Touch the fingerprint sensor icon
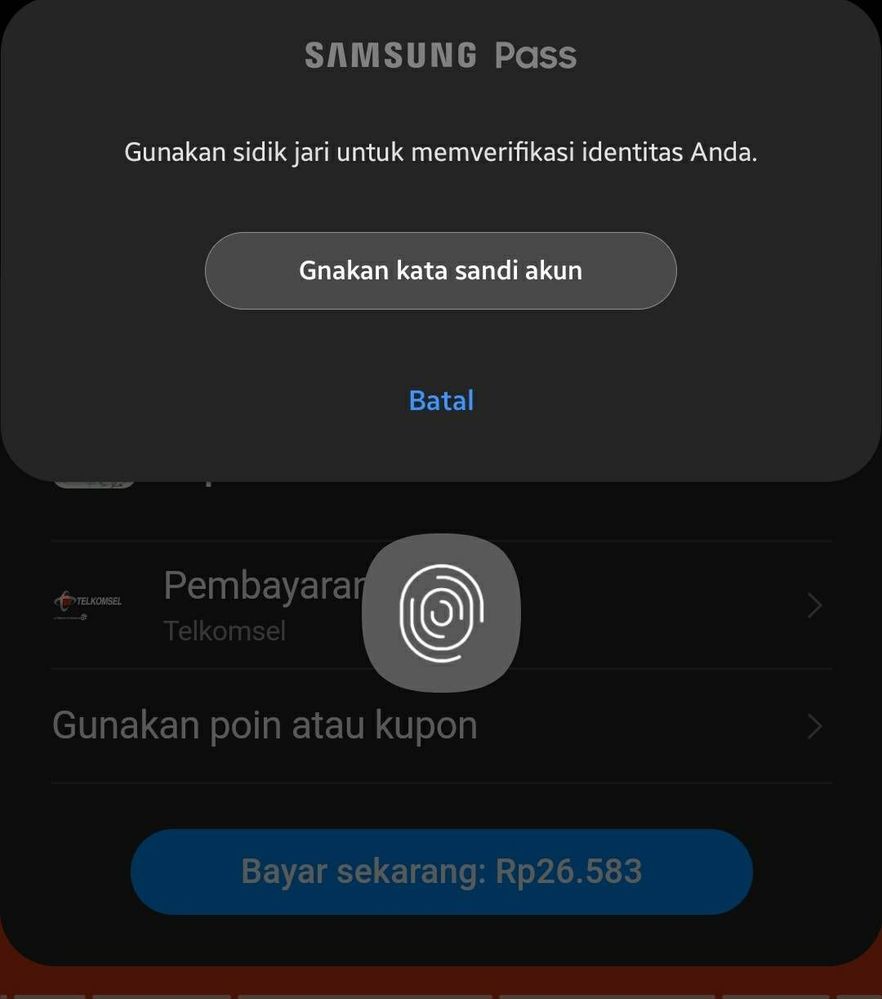882x999 pixels. [441, 612]
